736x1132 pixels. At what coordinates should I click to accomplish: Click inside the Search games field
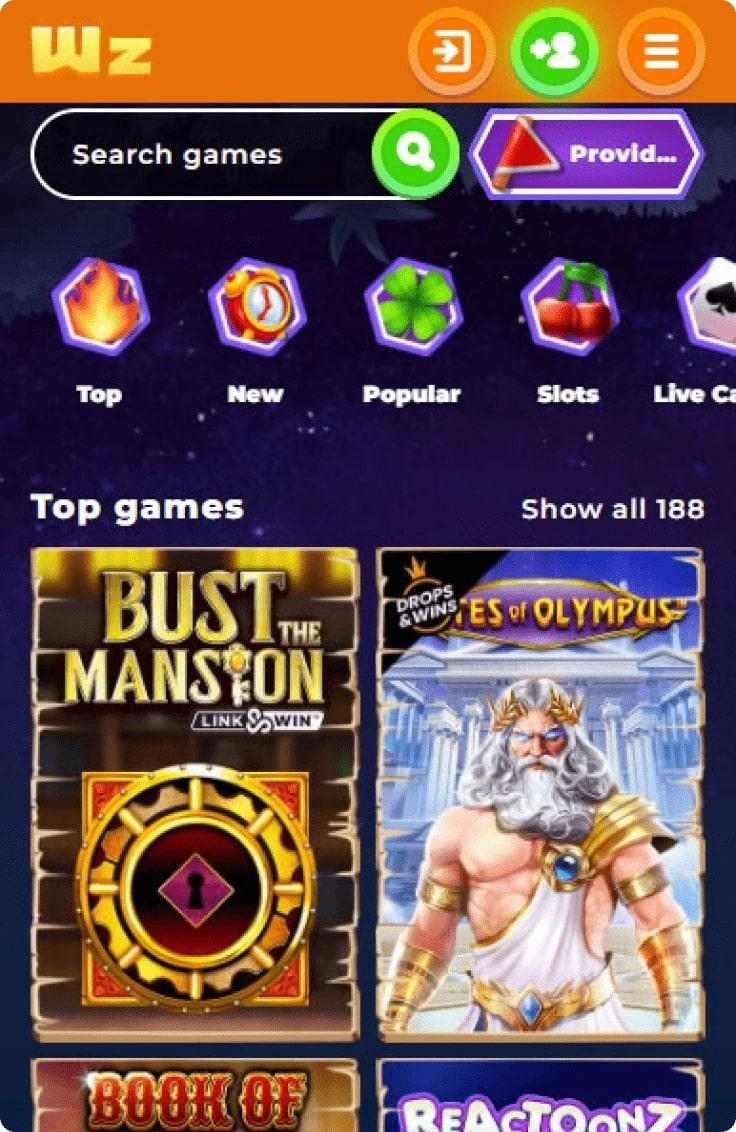click(x=200, y=155)
